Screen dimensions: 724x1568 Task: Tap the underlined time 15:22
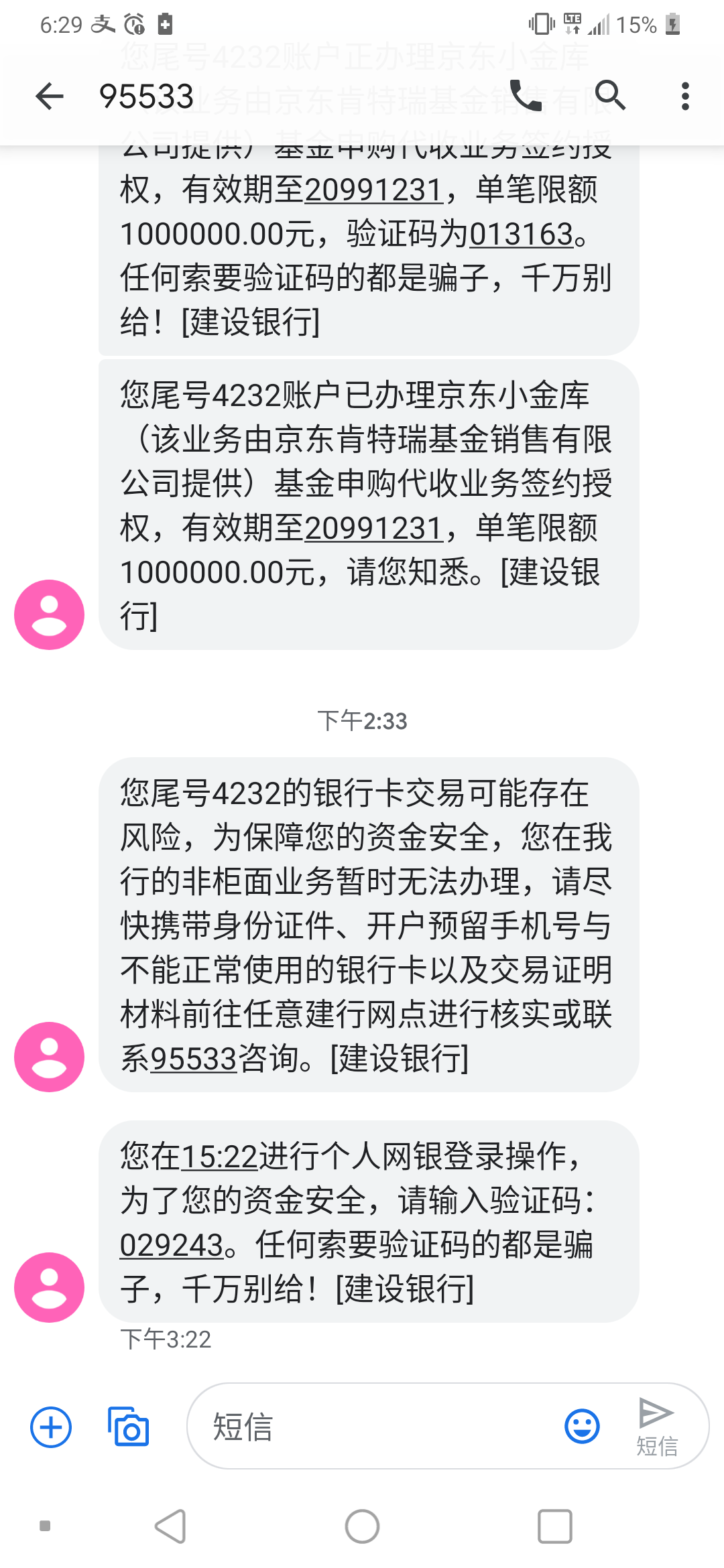tap(219, 1157)
